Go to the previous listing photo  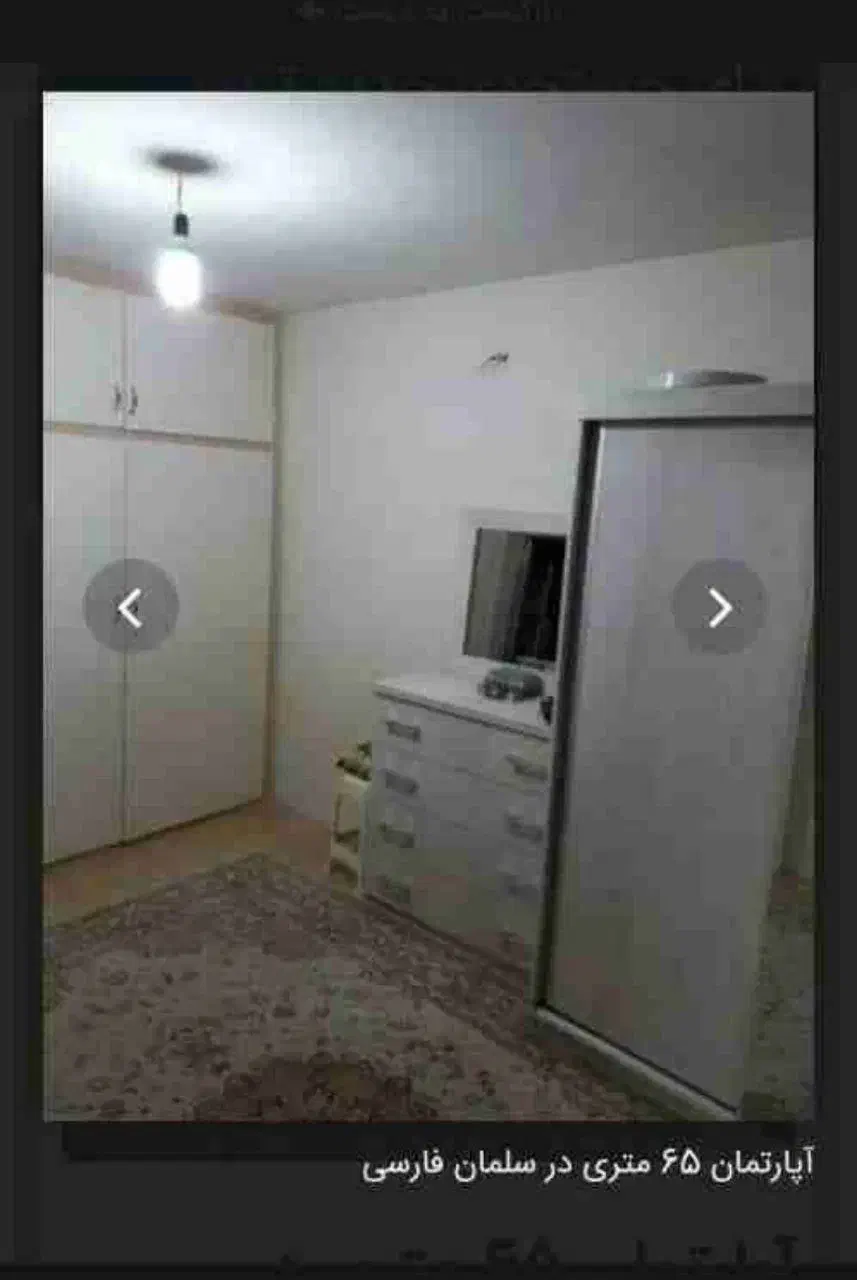click(x=130, y=607)
